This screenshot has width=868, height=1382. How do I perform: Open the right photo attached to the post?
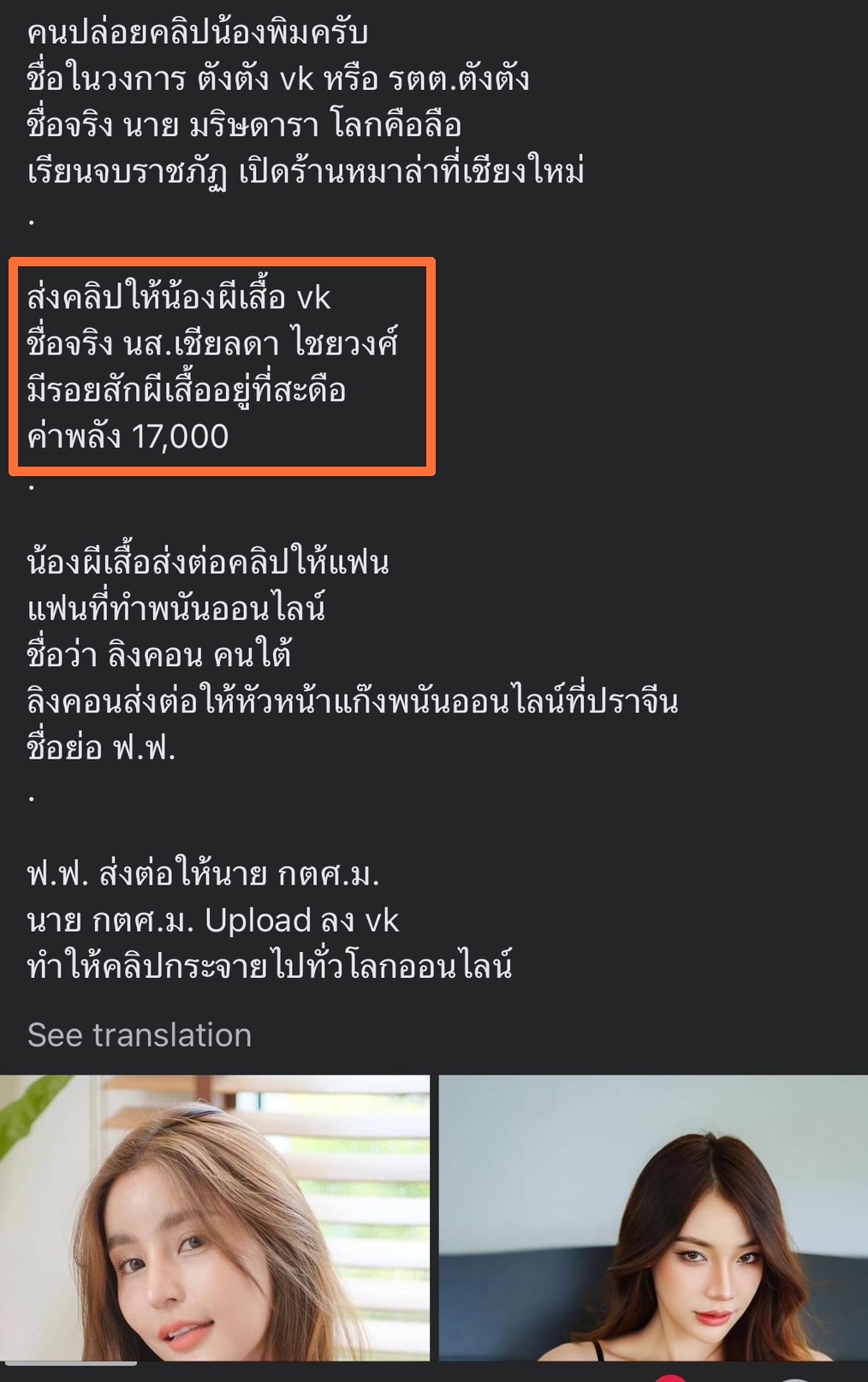[653, 1216]
